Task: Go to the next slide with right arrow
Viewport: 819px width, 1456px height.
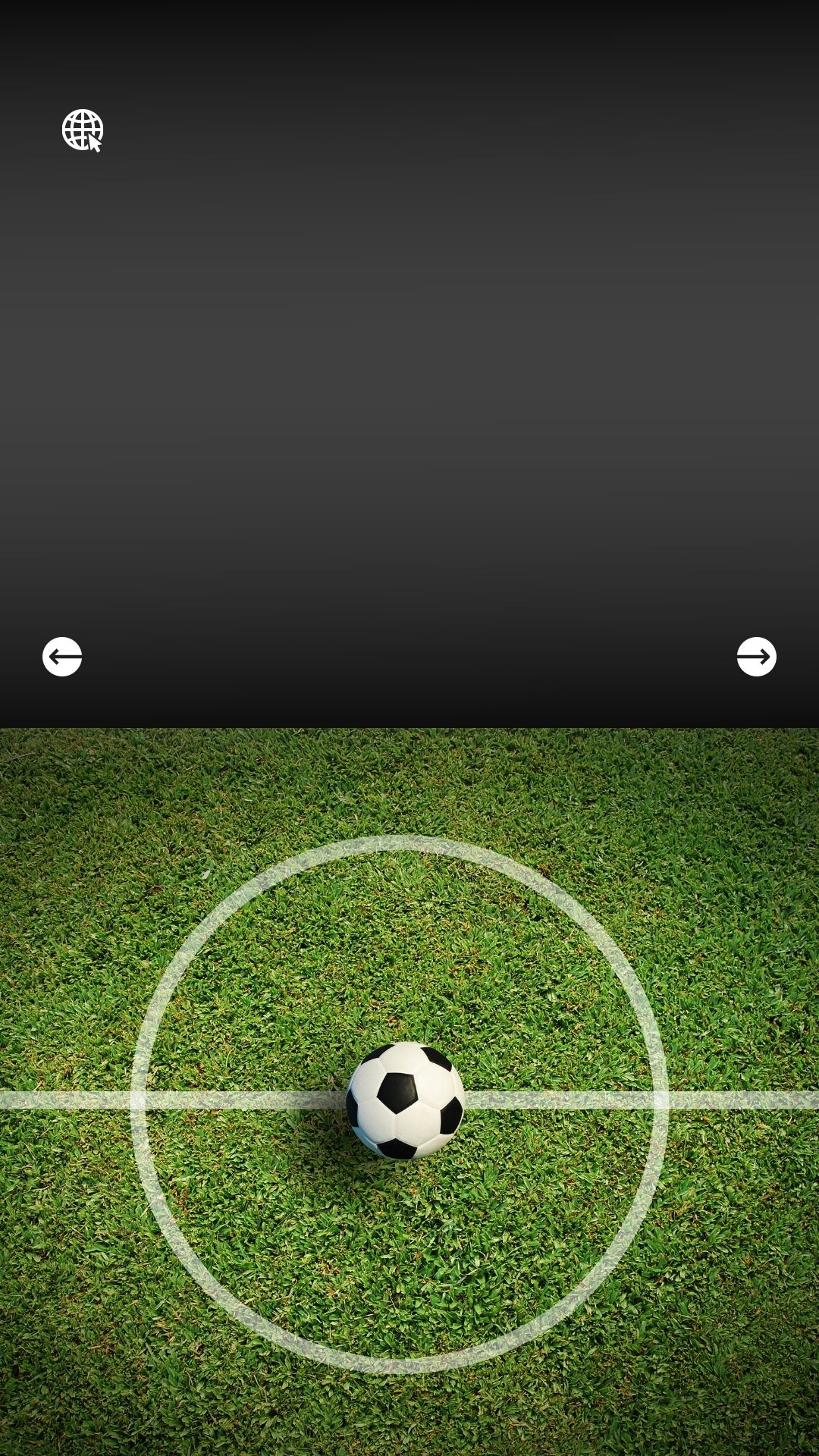Action: coord(756,657)
